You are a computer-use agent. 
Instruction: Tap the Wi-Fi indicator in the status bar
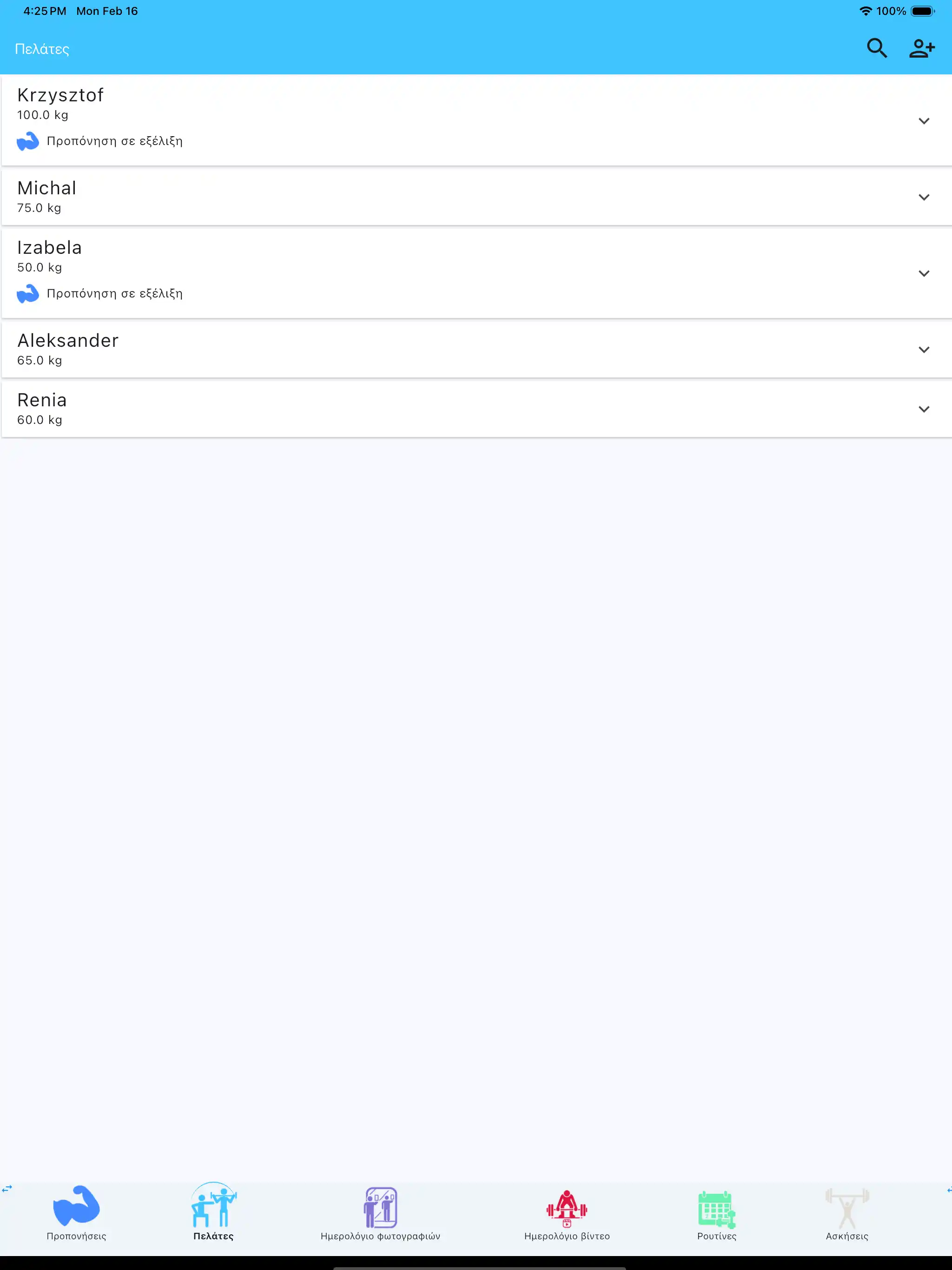click(x=867, y=10)
